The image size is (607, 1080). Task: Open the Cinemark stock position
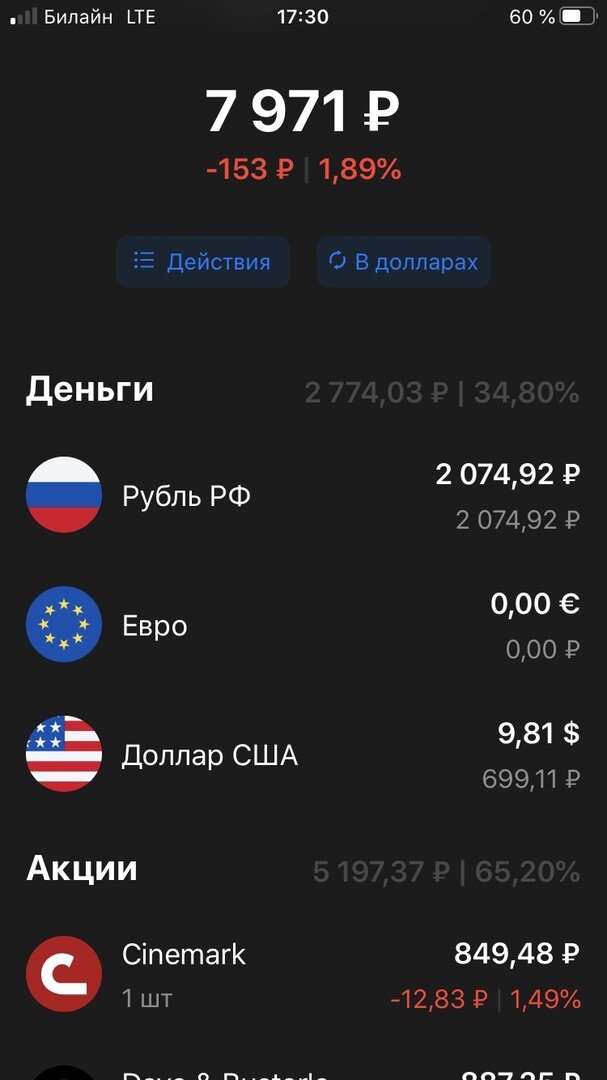click(302, 974)
